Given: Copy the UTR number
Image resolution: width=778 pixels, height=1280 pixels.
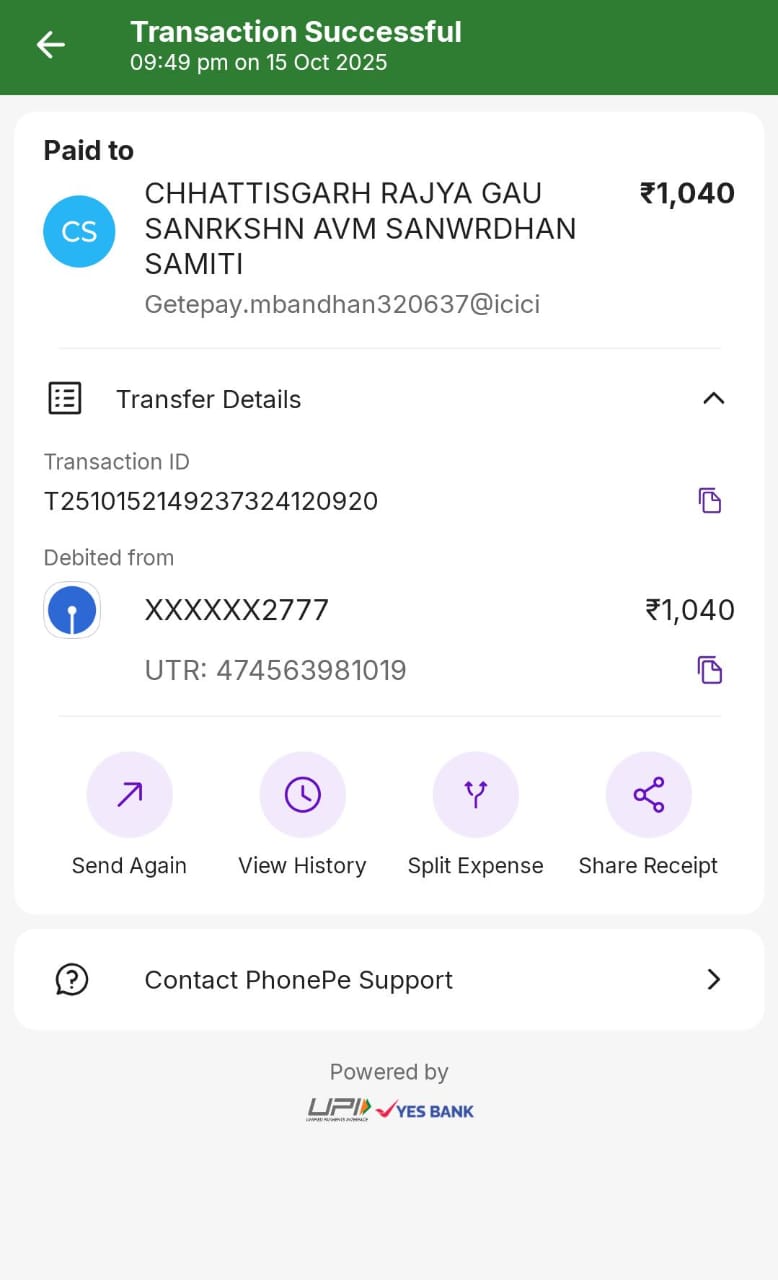Looking at the screenshot, I should (x=709, y=669).
